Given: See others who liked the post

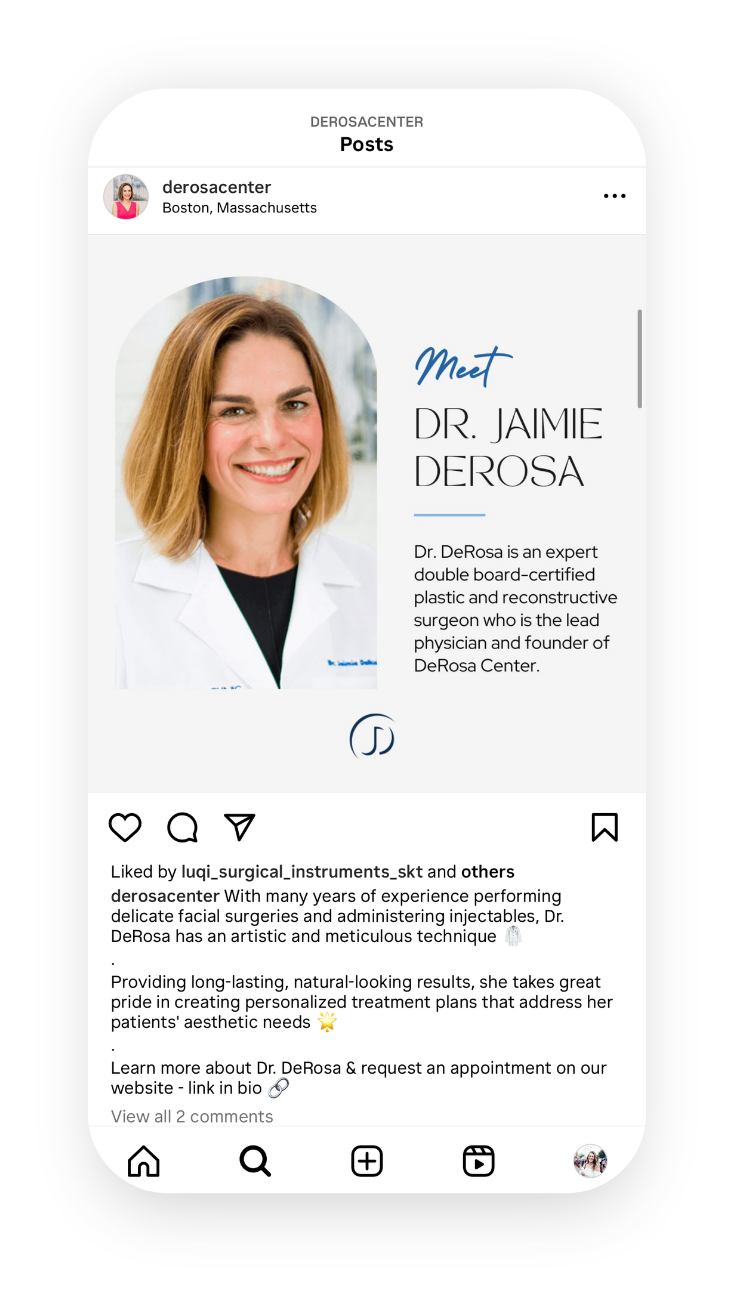Looking at the screenshot, I should [488, 872].
